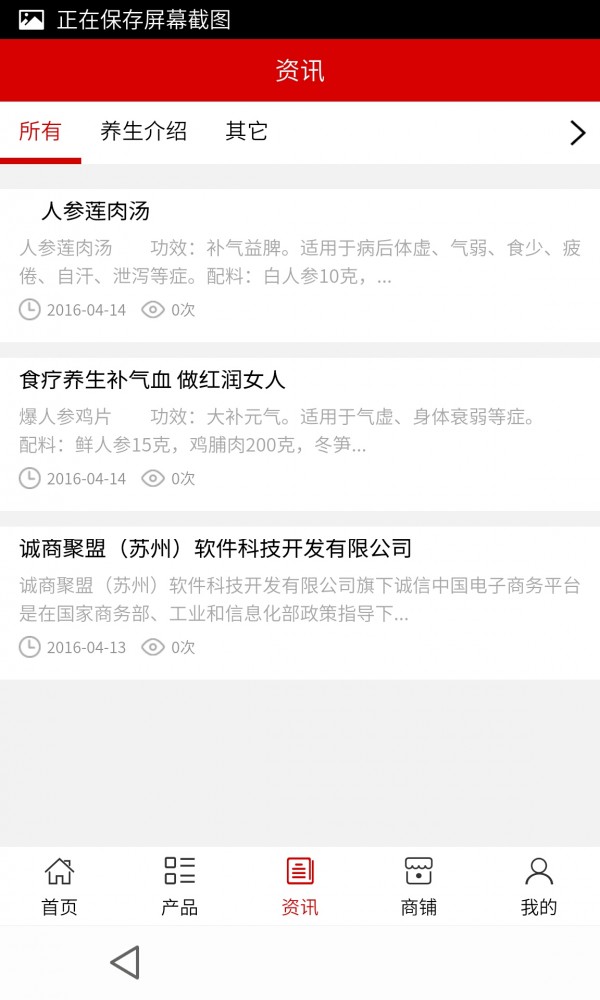Read 食疗养生补气血 做红润女人 article

tap(152, 380)
